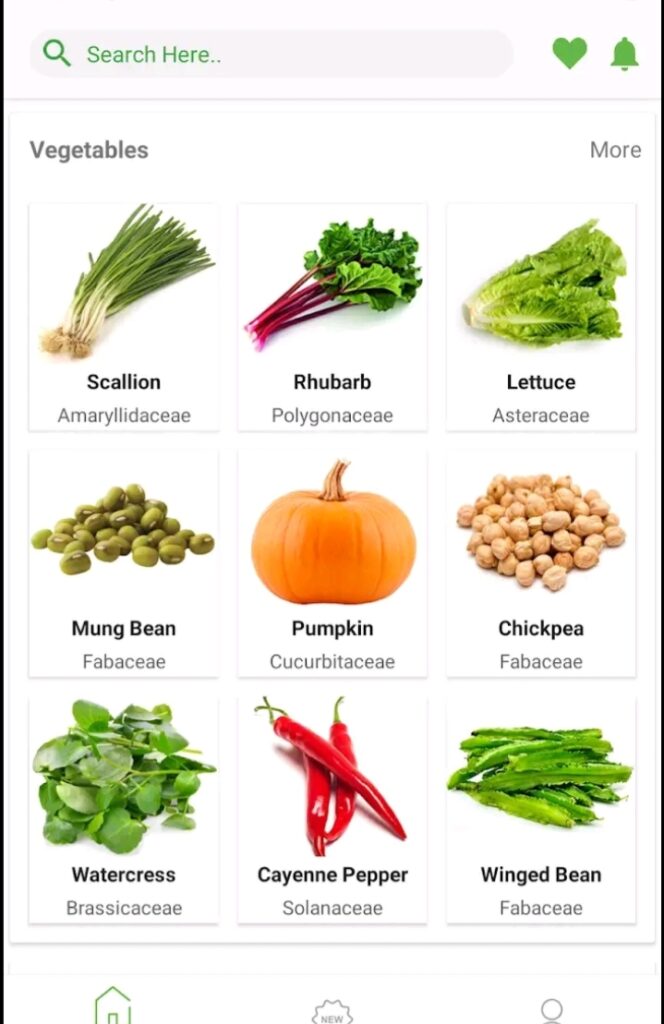Open the Chickpea card

(x=541, y=563)
